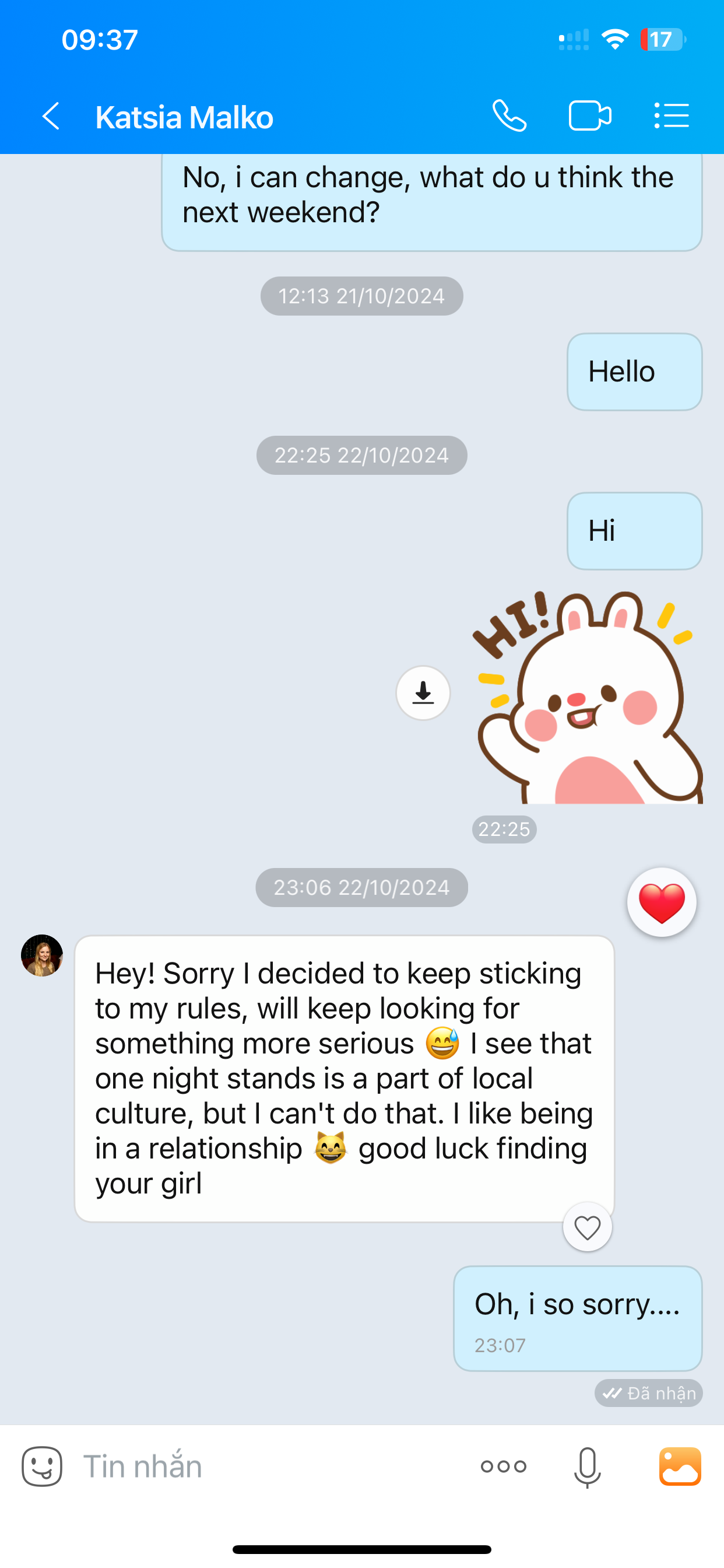Go back to the chat list
724x1568 pixels.
click(51, 116)
